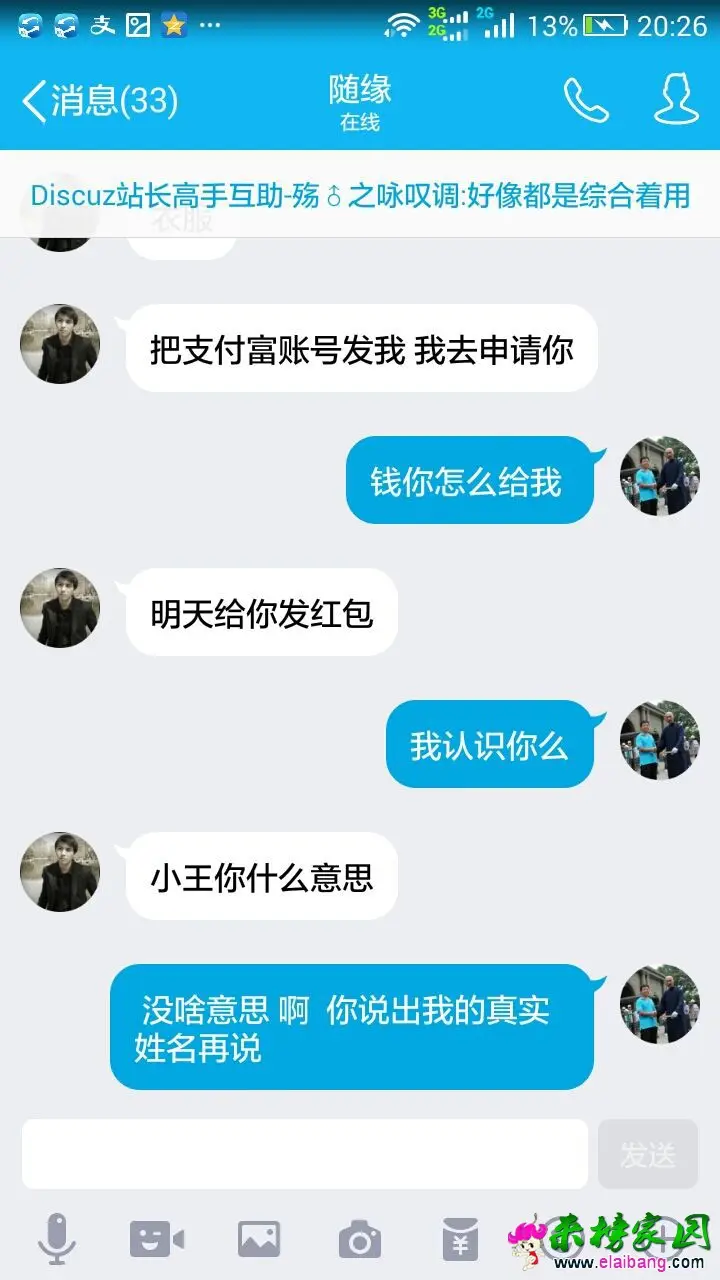The height and width of the screenshot is (1280, 720).
Task: Launch the camera to take a photo
Action: (x=359, y=1240)
